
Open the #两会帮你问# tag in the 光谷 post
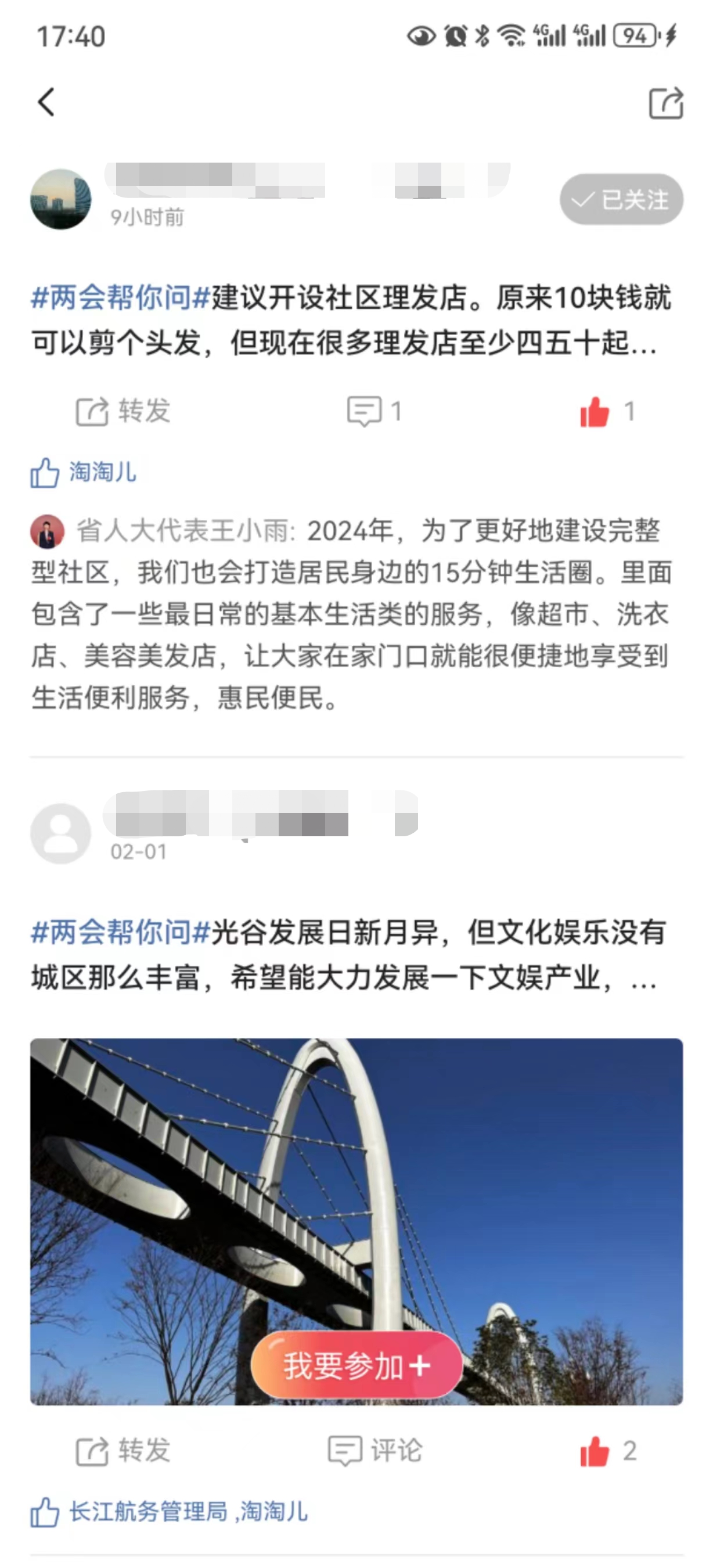120,933
